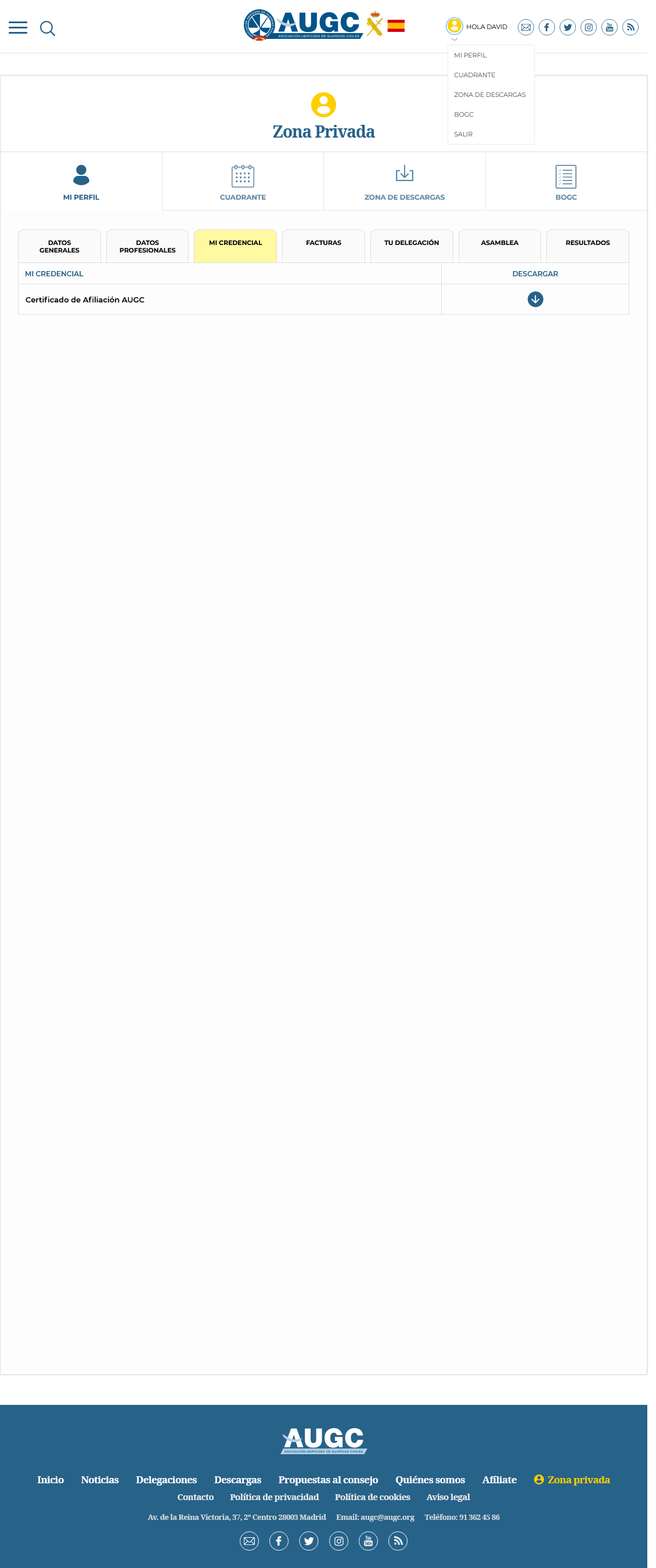Viewport: 656px width, 1568px height.
Task: Select the Tu Delegación tab
Action: (412, 243)
